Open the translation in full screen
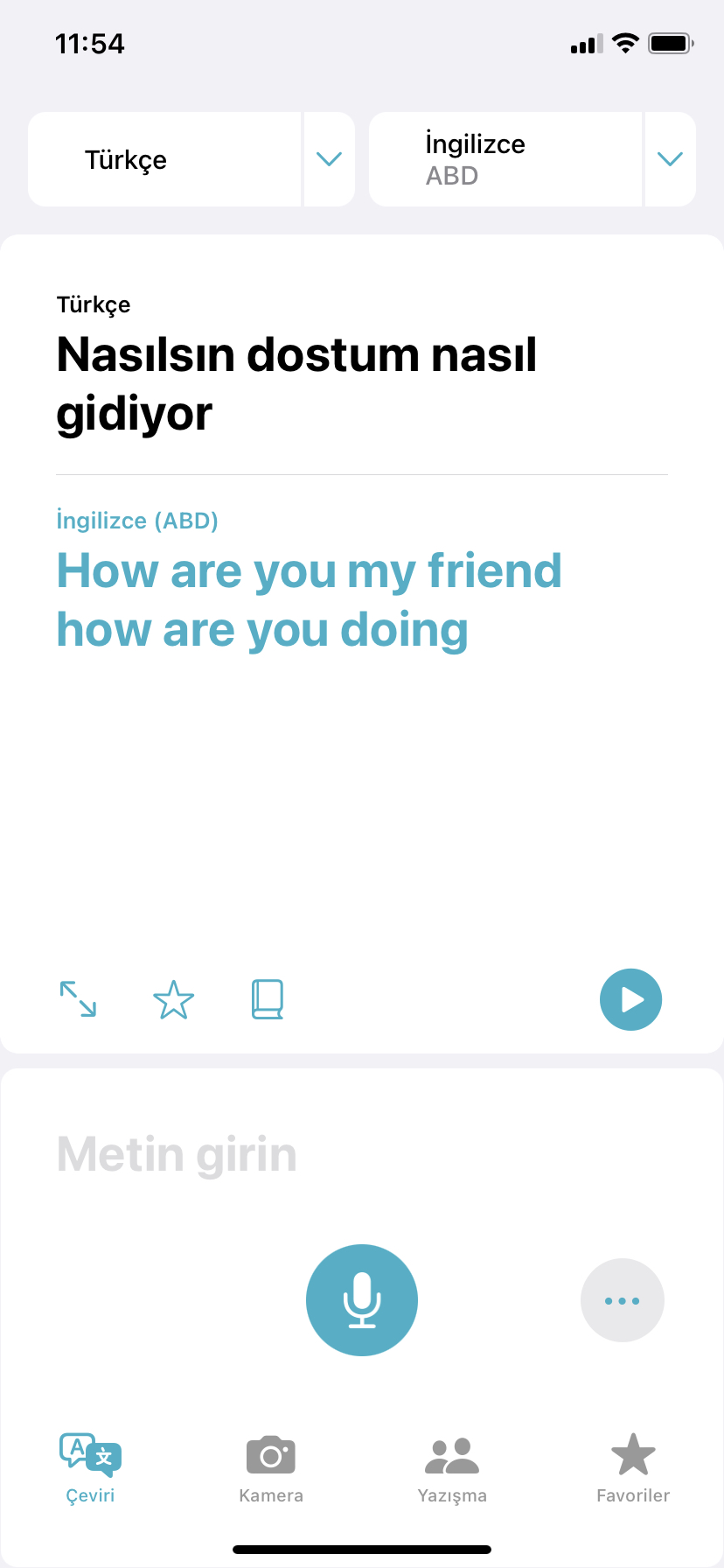724x1568 pixels. pyautogui.click(x=78, y=999)
